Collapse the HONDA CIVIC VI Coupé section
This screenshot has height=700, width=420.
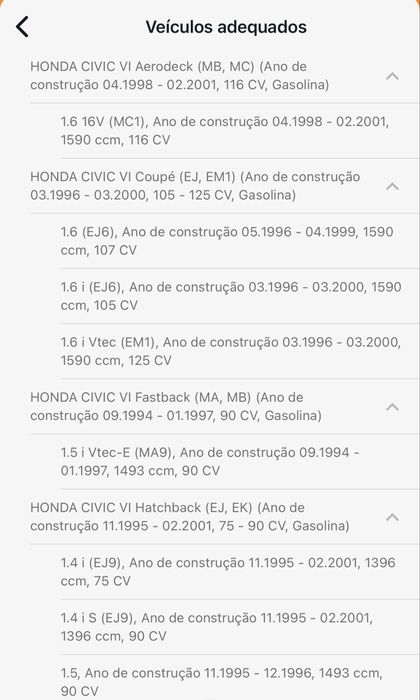pos(392,186)
